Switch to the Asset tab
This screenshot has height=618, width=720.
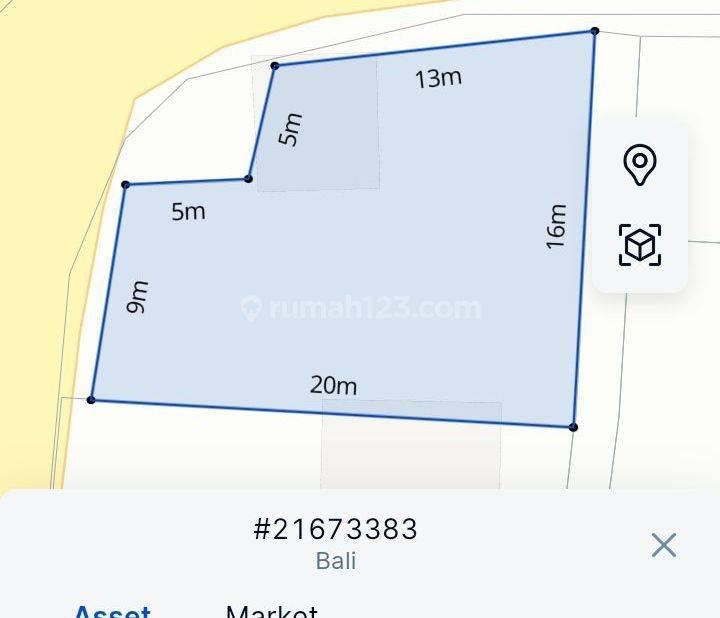point(112,610)
